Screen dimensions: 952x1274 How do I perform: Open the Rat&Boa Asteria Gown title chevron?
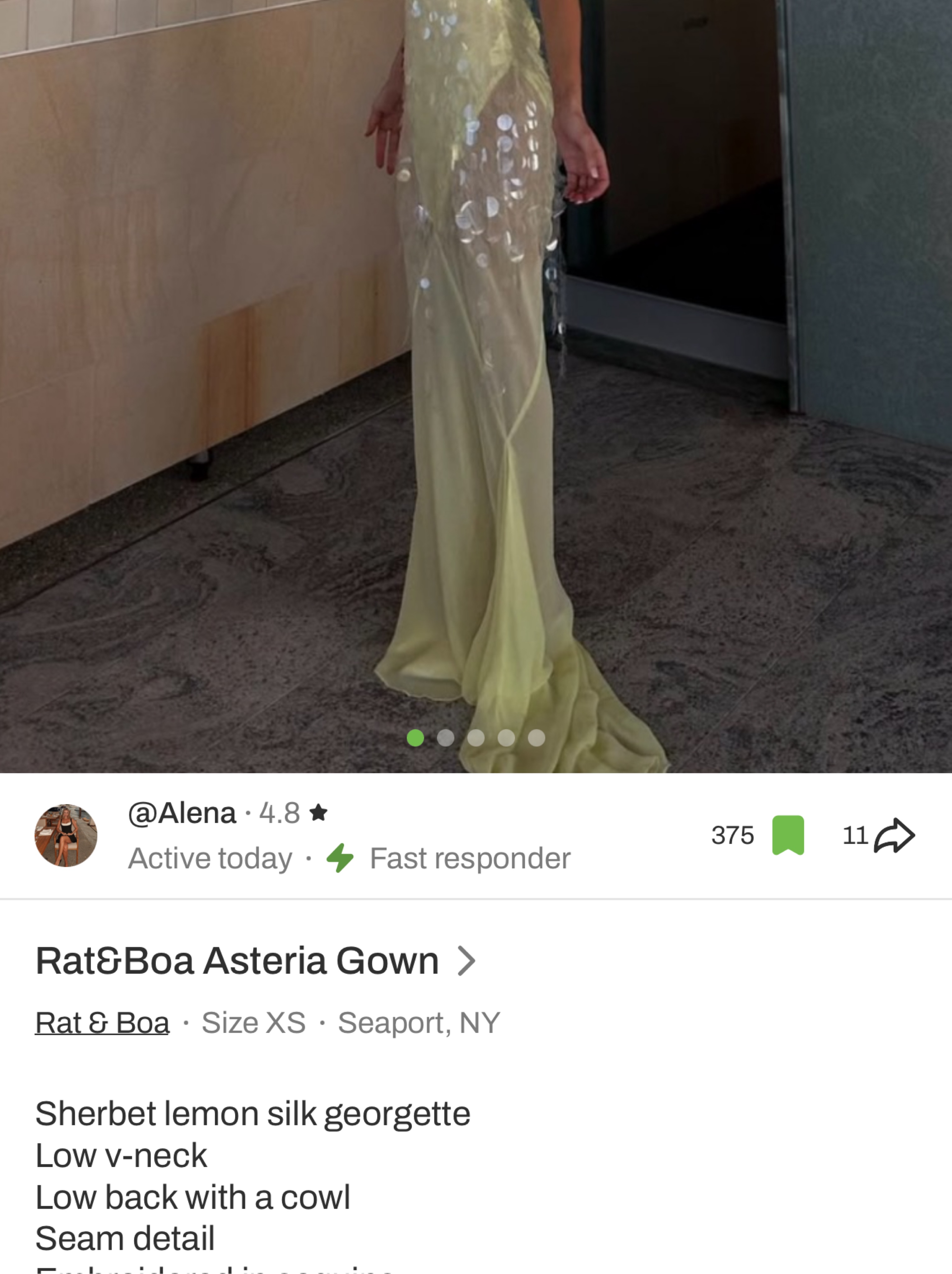[467, 961]
